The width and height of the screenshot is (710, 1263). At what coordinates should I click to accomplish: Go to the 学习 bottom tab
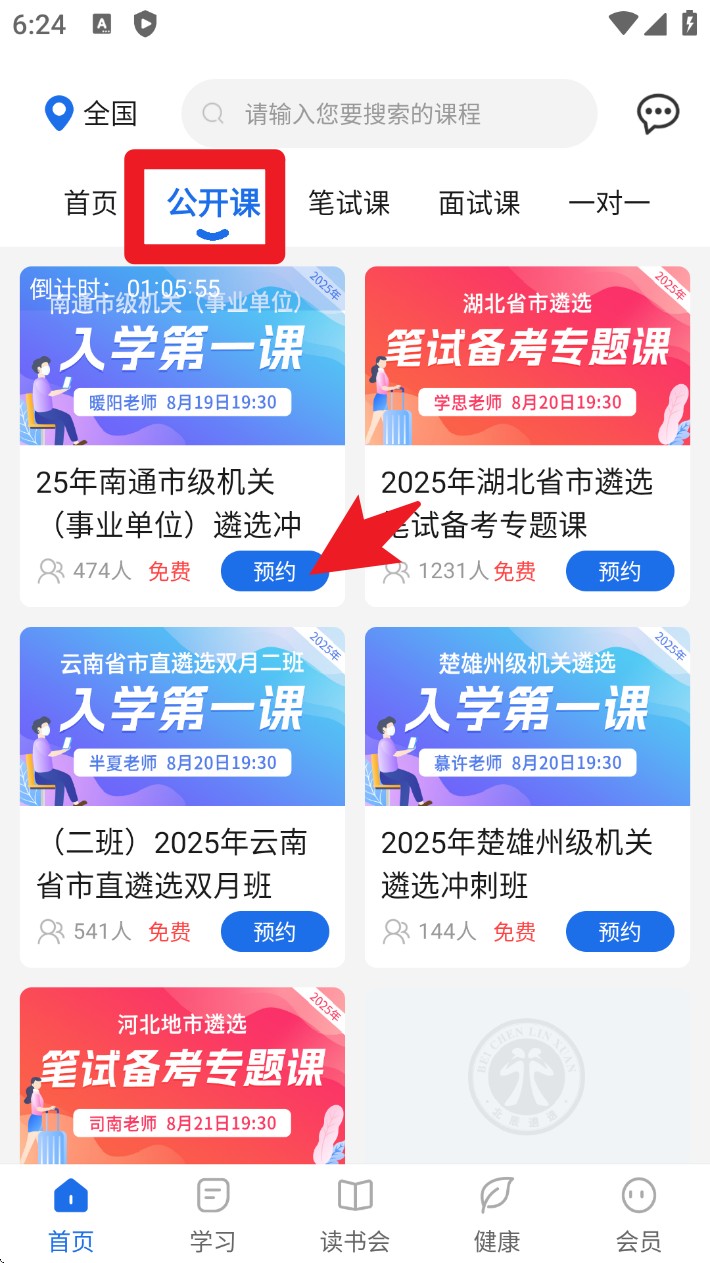[x=213, y=1214]
